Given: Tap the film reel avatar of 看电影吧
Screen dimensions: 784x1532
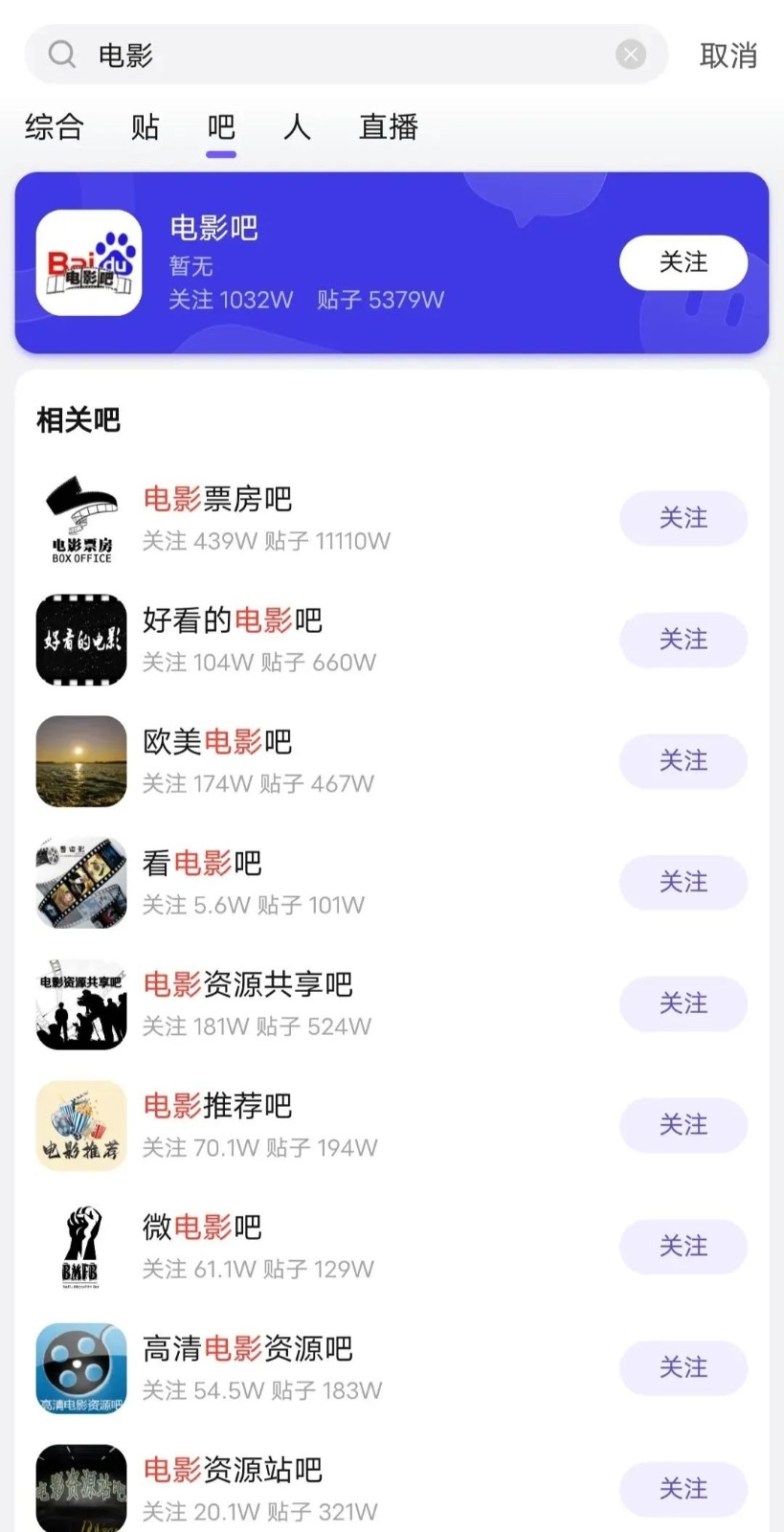Looking at the screenshot, I should tap(80, 882).
